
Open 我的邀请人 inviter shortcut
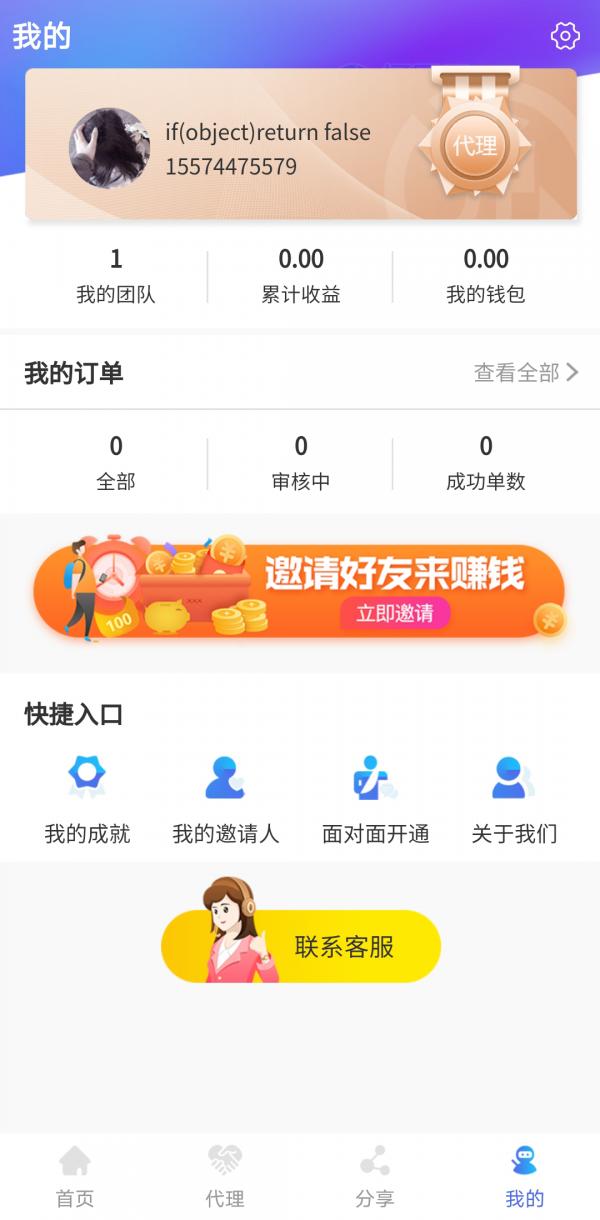coord(225,800)
